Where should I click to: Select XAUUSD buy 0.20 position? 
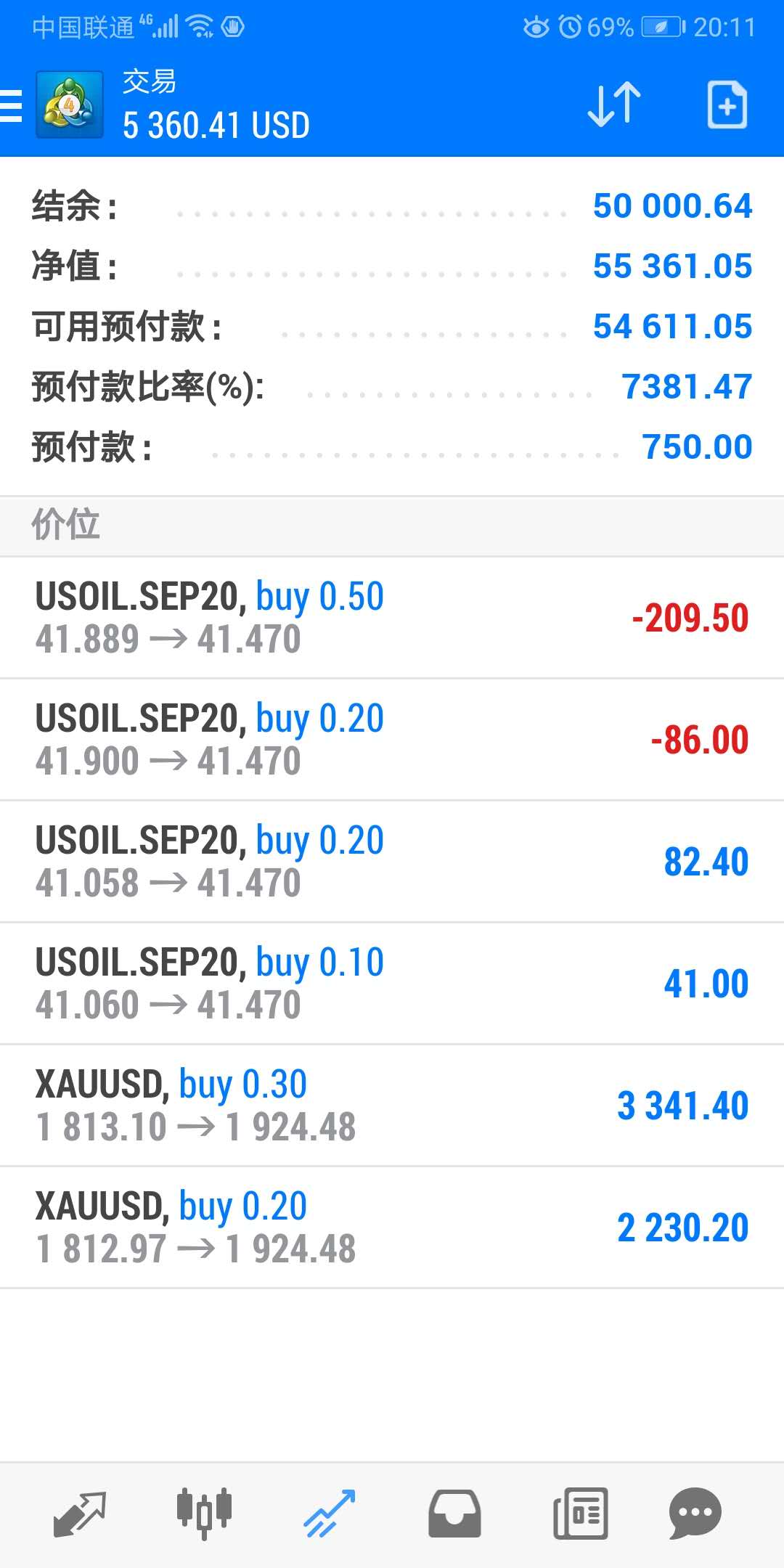392,1228
